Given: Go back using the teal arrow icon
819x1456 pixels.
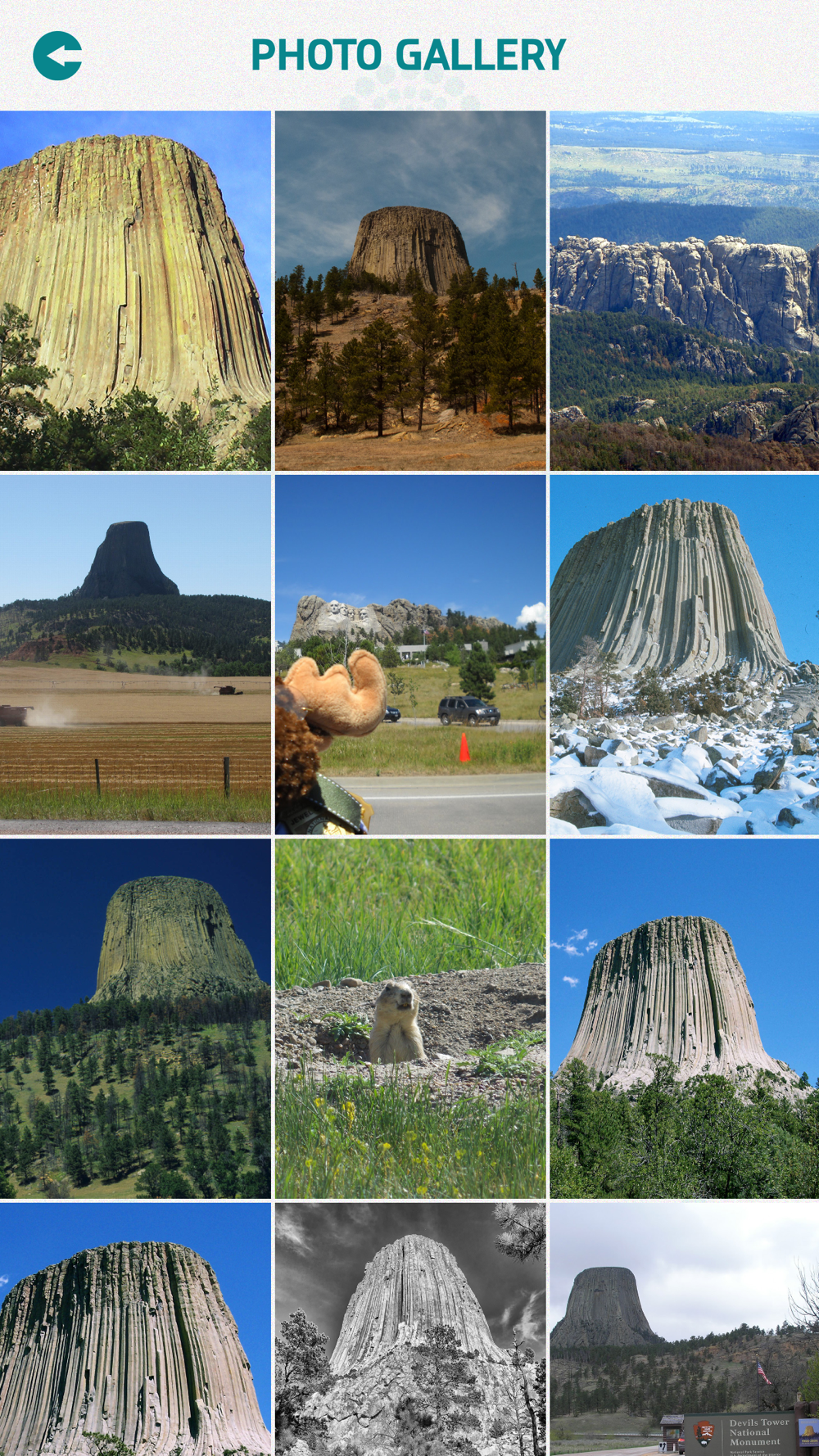Looking at the screenshot, I should click(x=57, y=56).
